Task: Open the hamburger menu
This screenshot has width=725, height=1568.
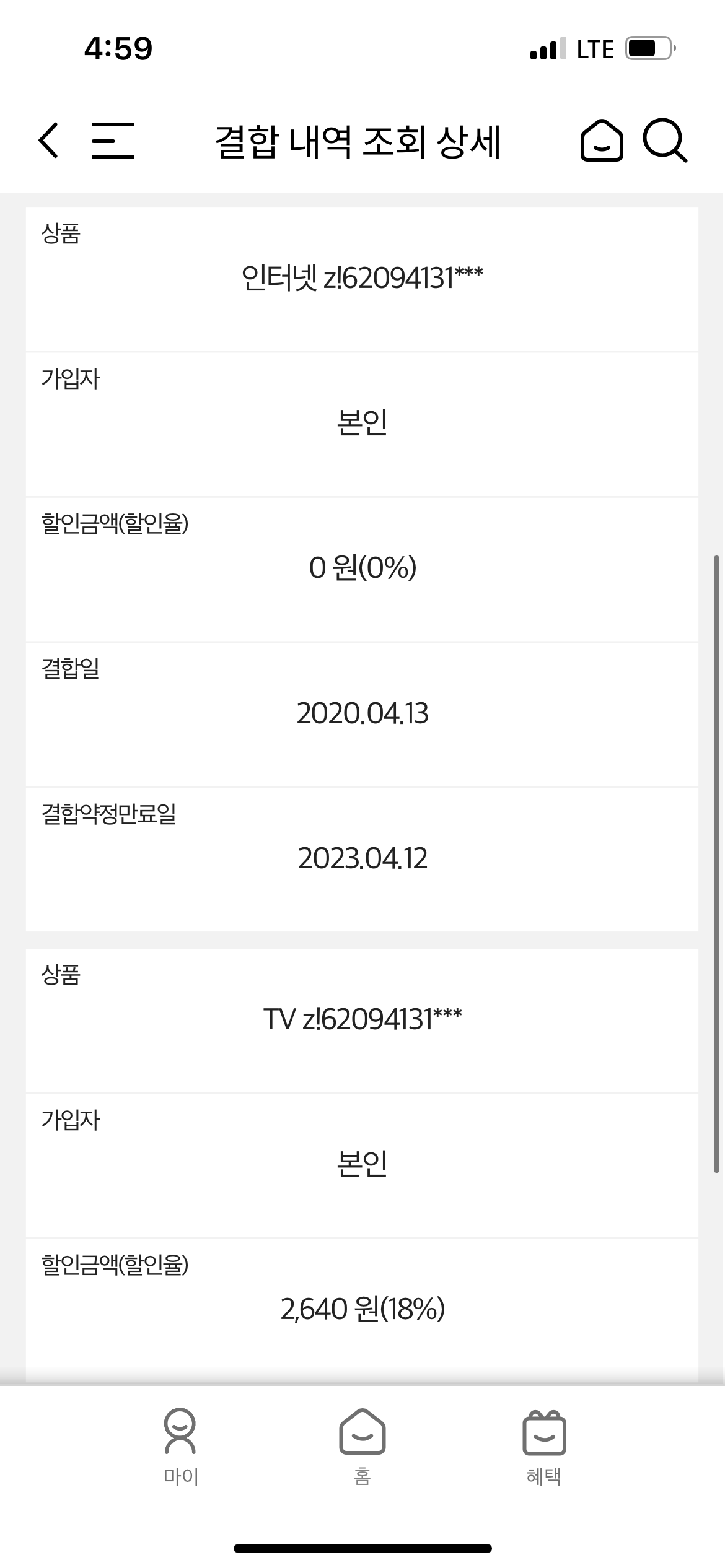Action: (113, 141)
